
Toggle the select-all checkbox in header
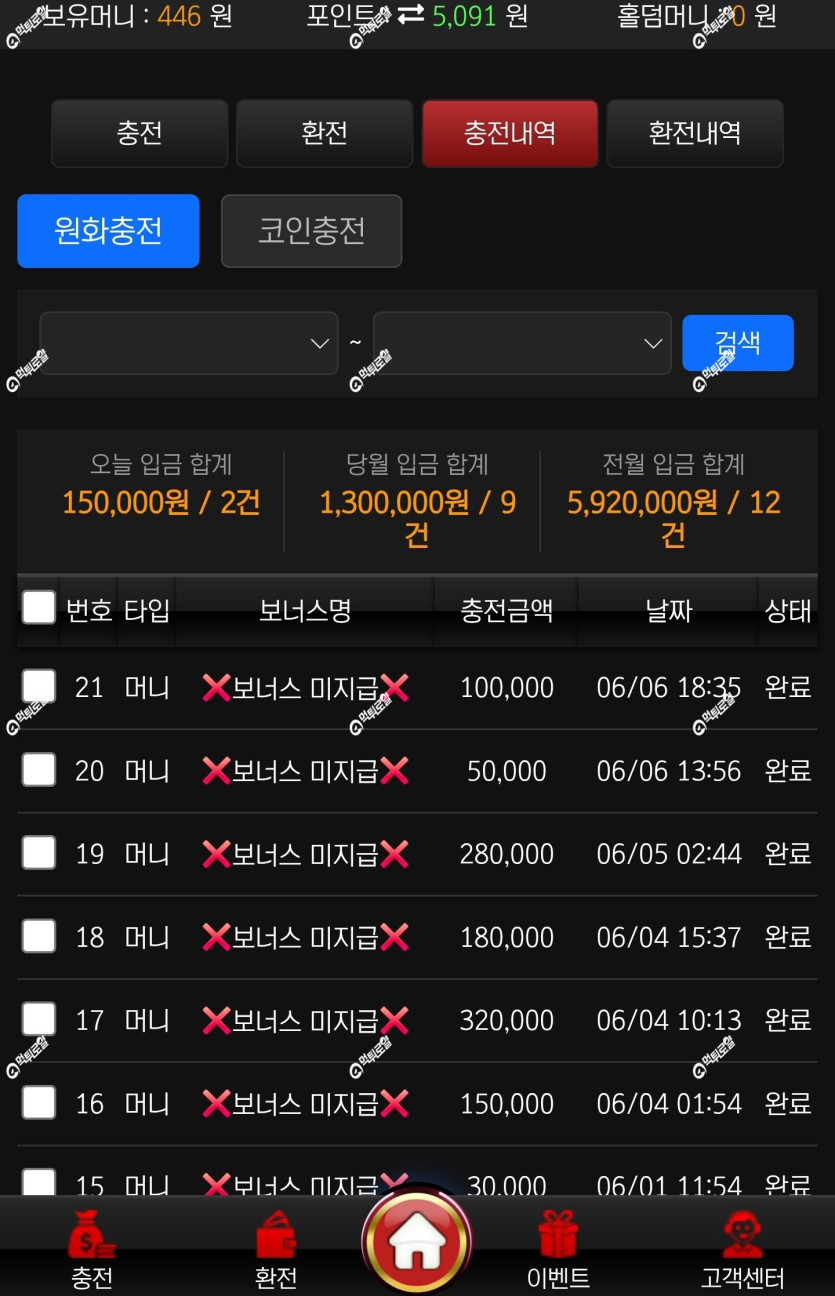coord(39,607)
